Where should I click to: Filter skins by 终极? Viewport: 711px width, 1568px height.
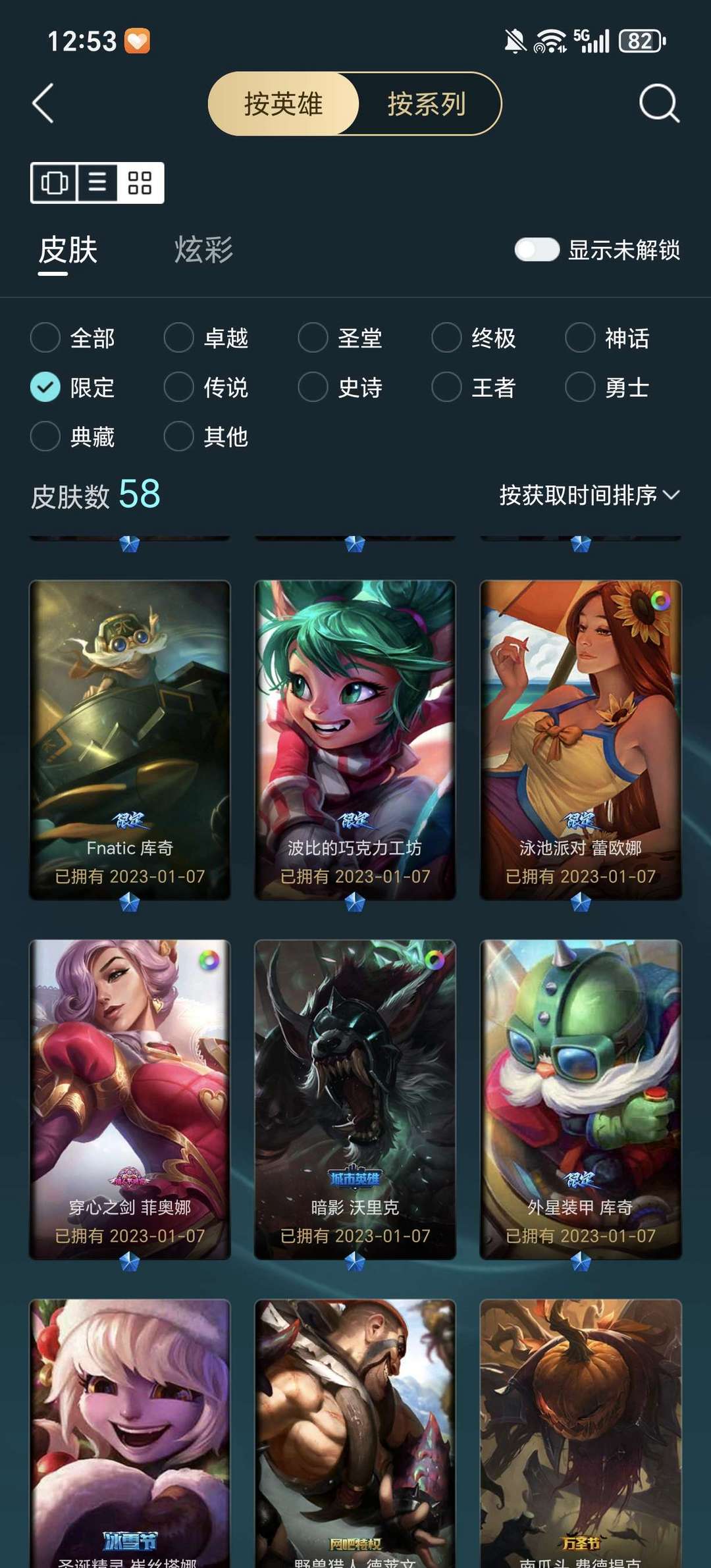[x=474, y=338]
